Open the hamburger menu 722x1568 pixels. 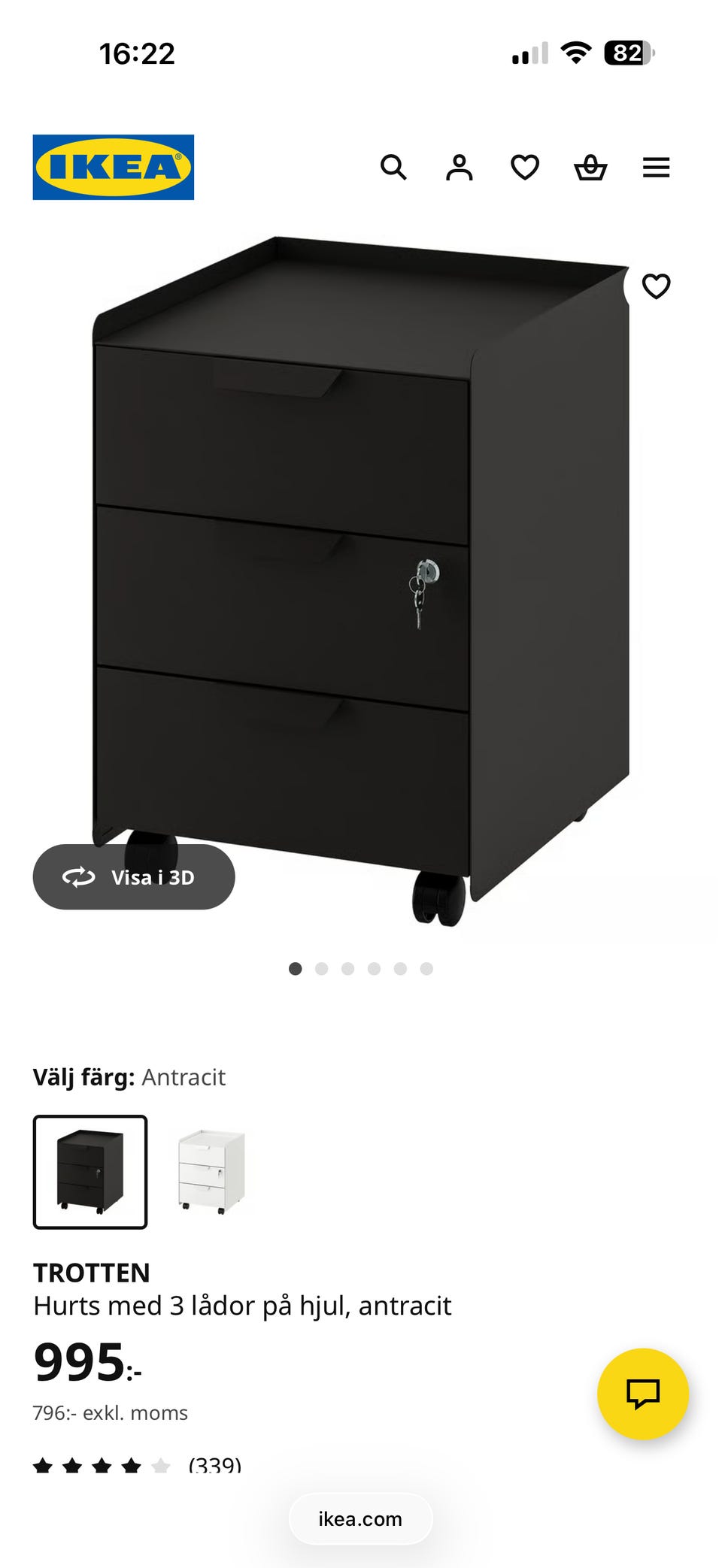click(x=656, y=167)
